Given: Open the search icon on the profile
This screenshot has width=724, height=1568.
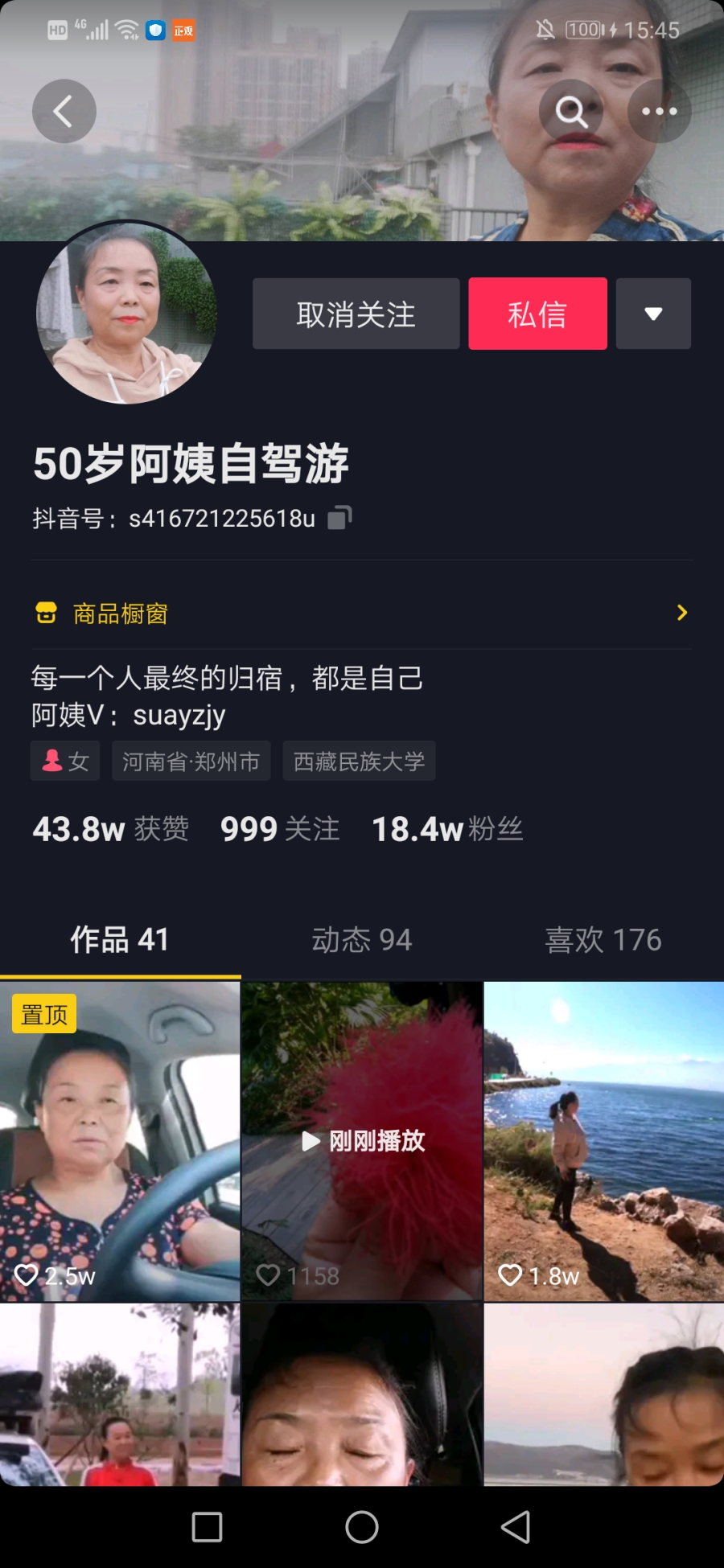Looking at the screenshot, I should (x=571, y=112).
